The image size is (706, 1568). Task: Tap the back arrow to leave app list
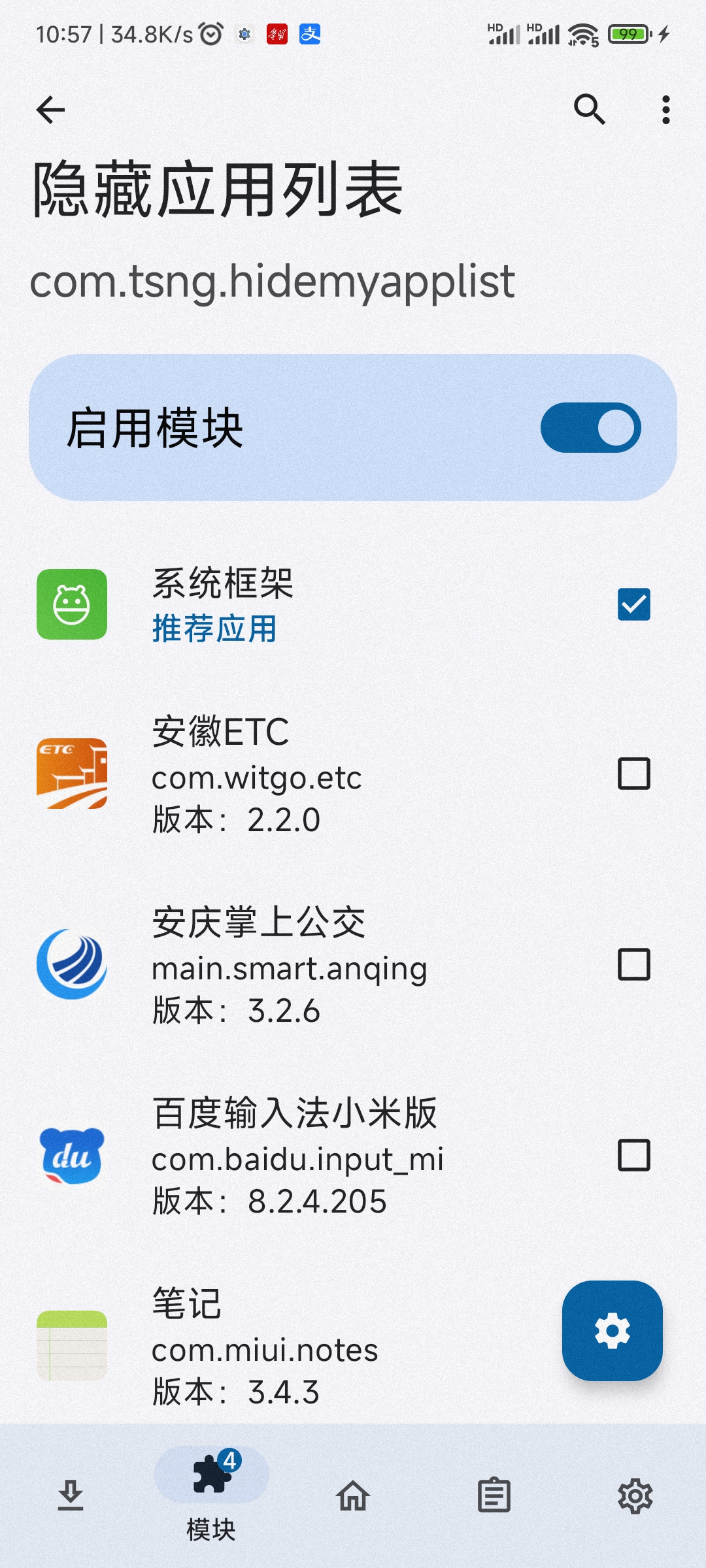(50, 110)
